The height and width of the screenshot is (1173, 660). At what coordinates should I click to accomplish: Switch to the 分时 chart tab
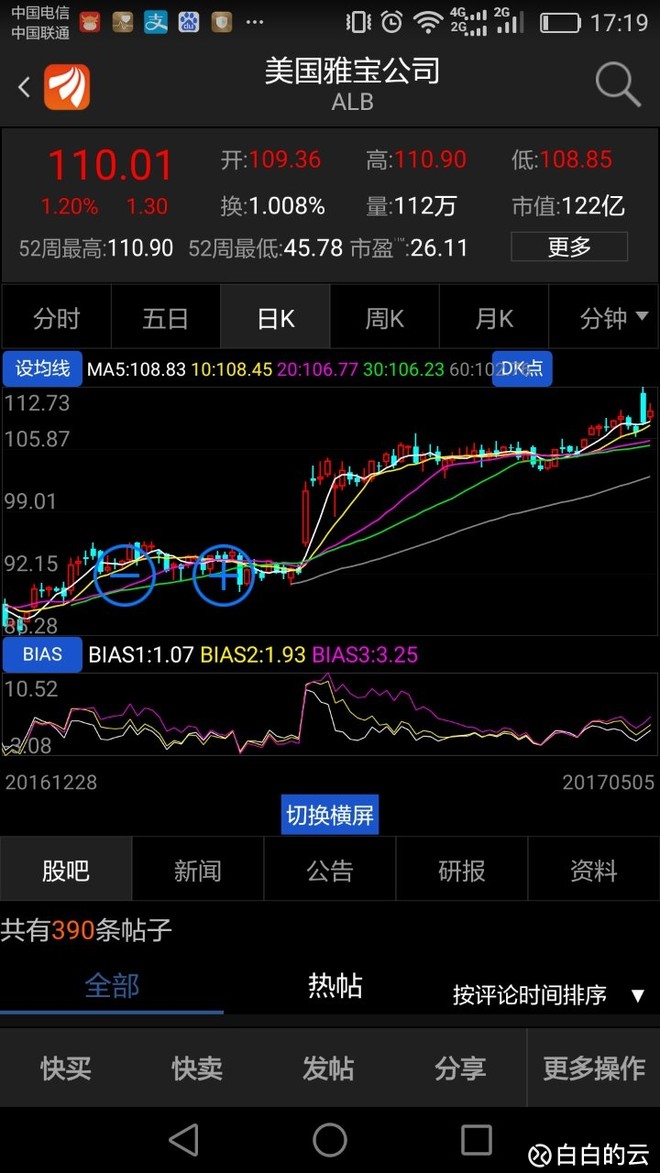pyautogui.click(x=56, y=319)
